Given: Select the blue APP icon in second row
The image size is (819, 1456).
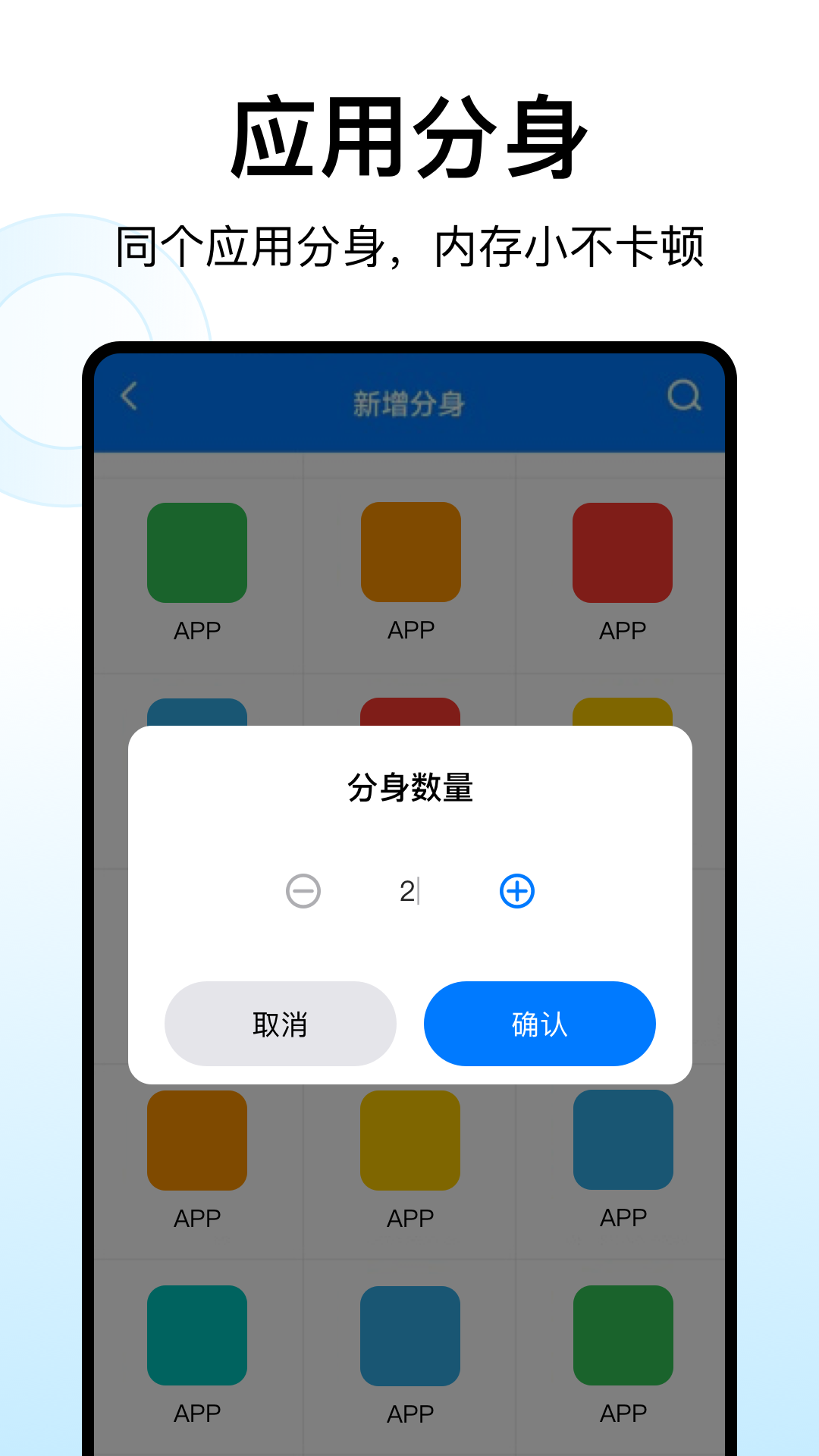Looking at the screenshot, I should coord(197,713).
